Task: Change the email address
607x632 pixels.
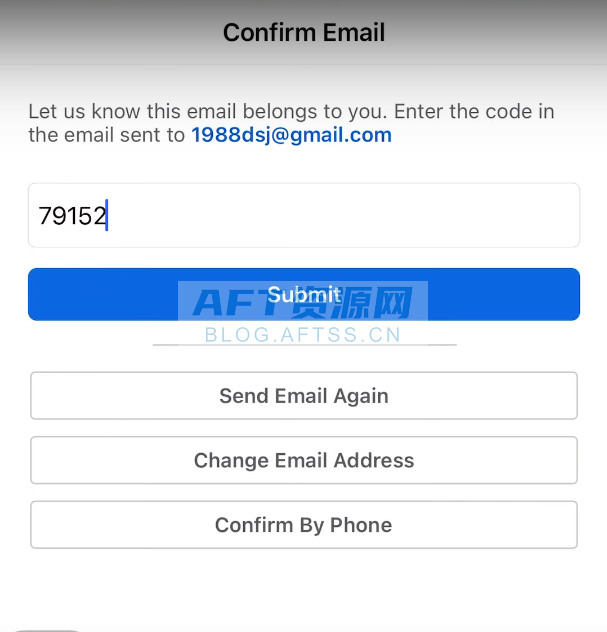Action: coord(303,460)
